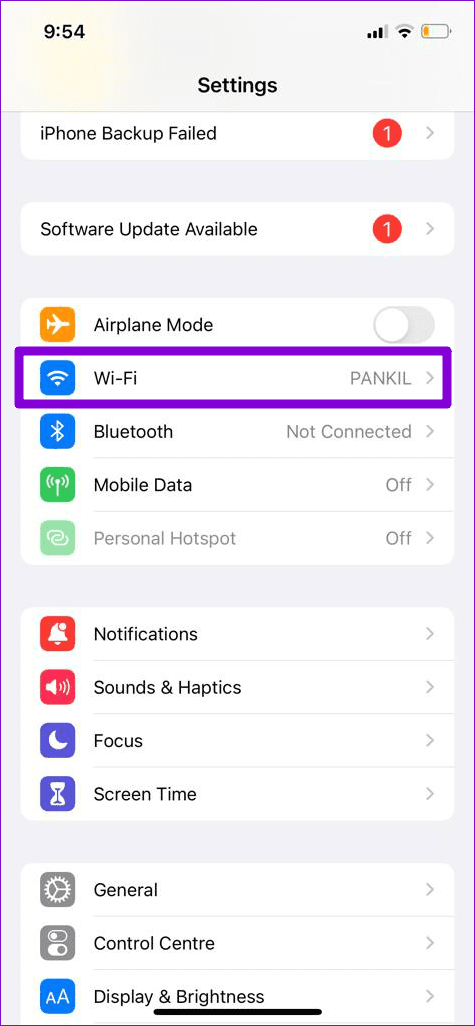Open Personal Hotspot settings
This screenshot has height=1026, width=475.
coord(238,539)
